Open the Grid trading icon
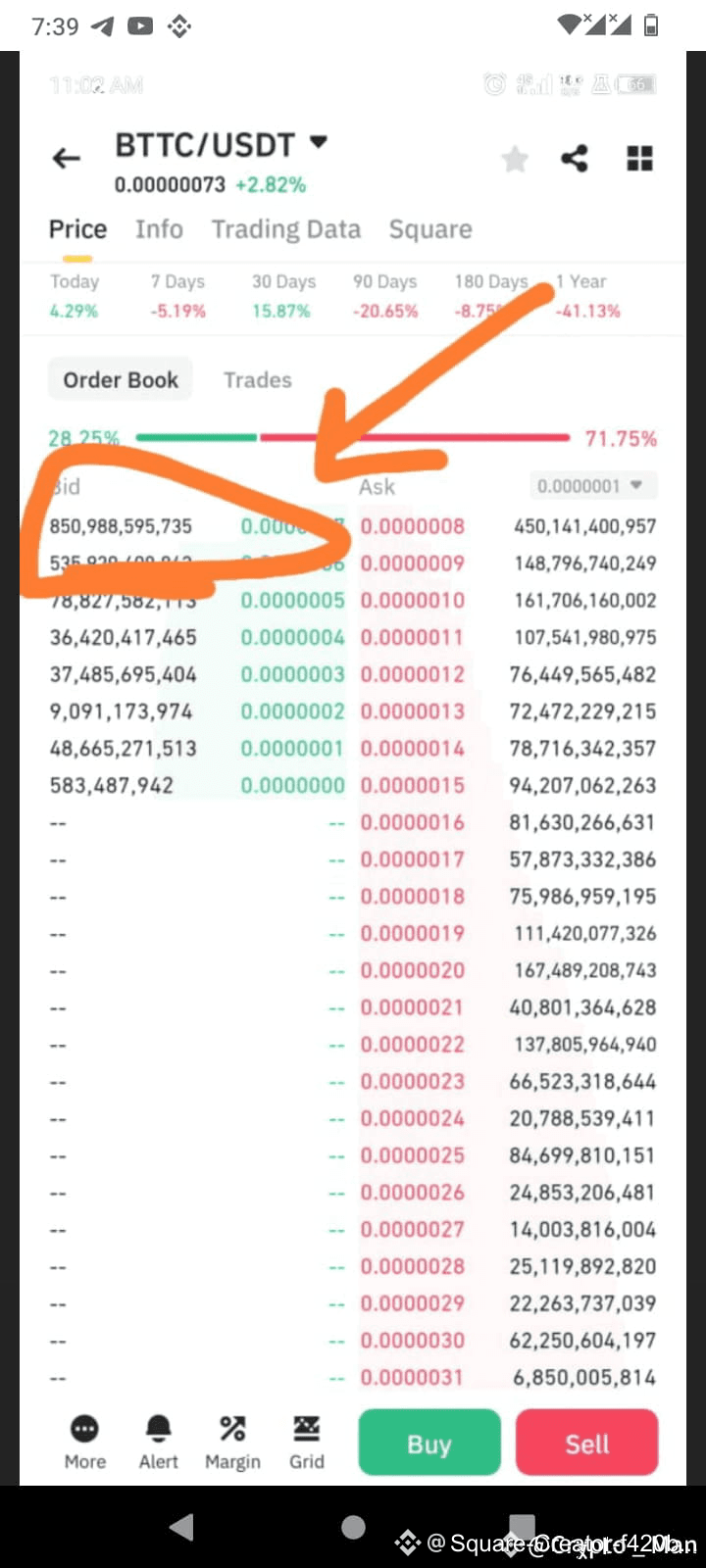 306,1441
